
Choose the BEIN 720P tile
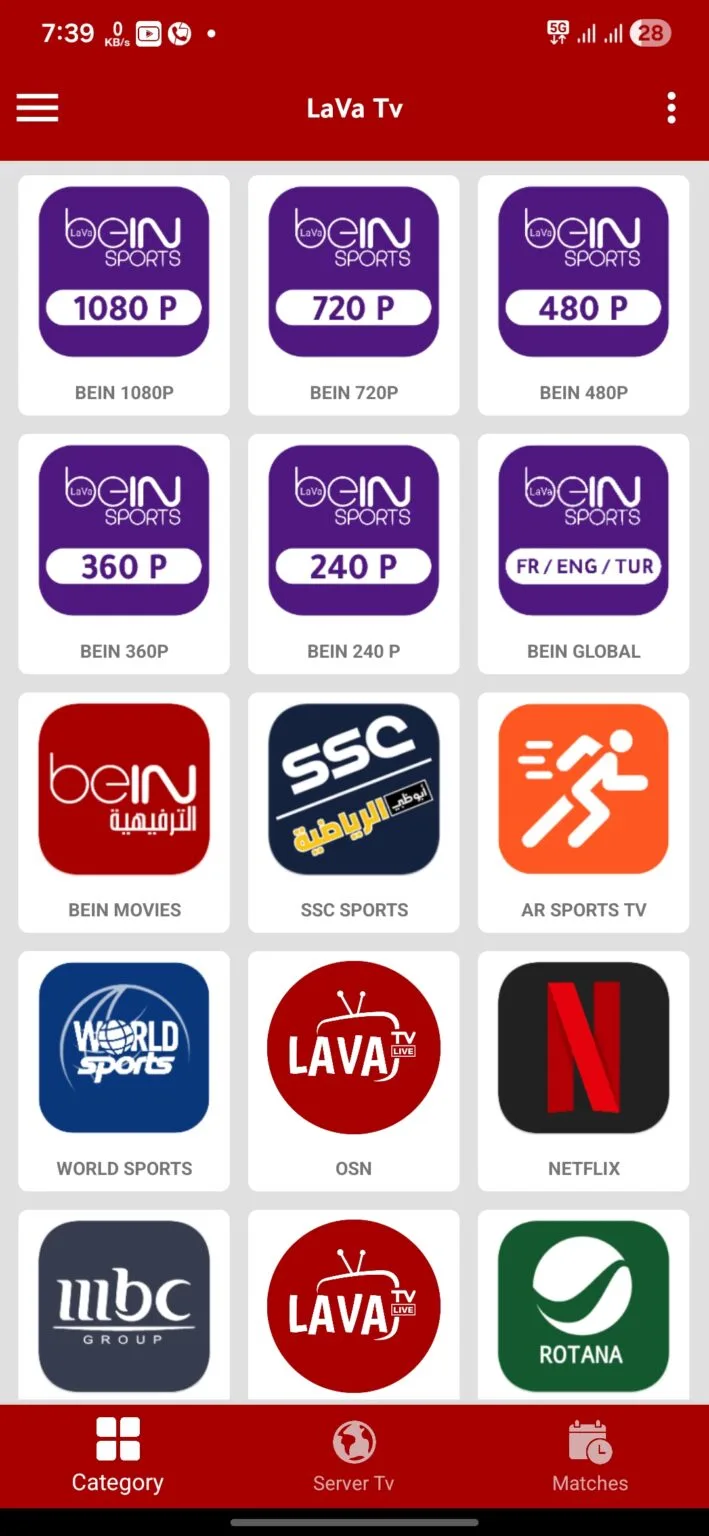pos(354,294)
